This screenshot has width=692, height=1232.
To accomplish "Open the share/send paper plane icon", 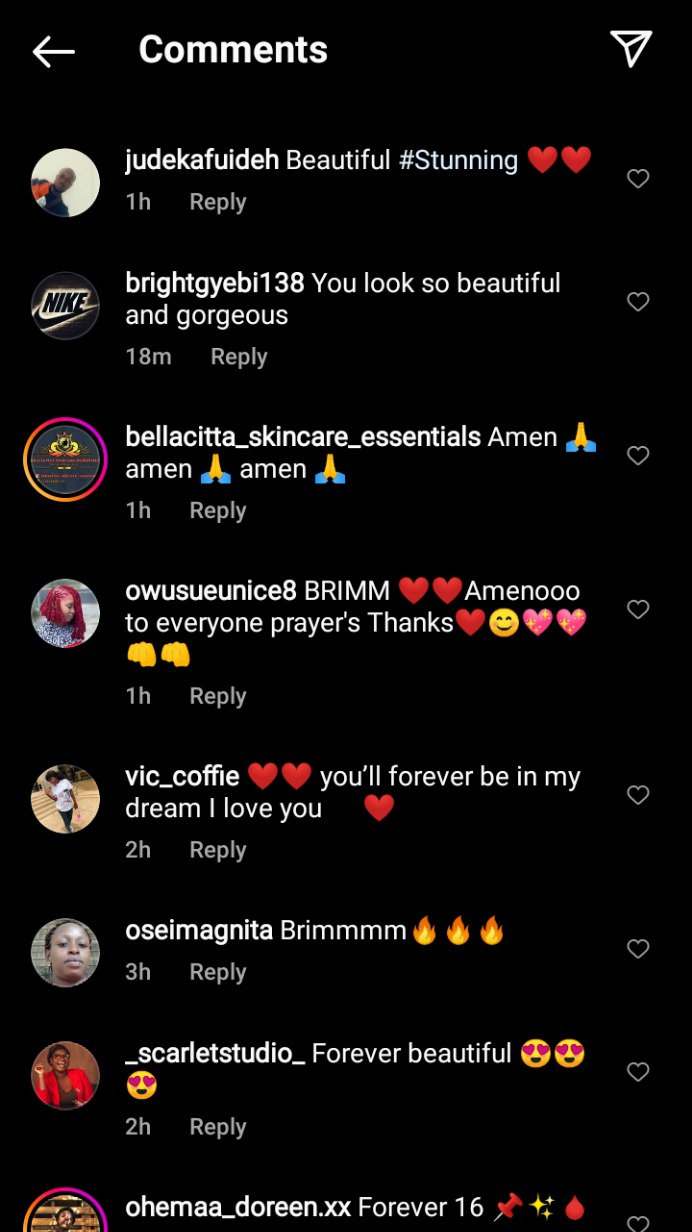I will [x=631, y=49].
